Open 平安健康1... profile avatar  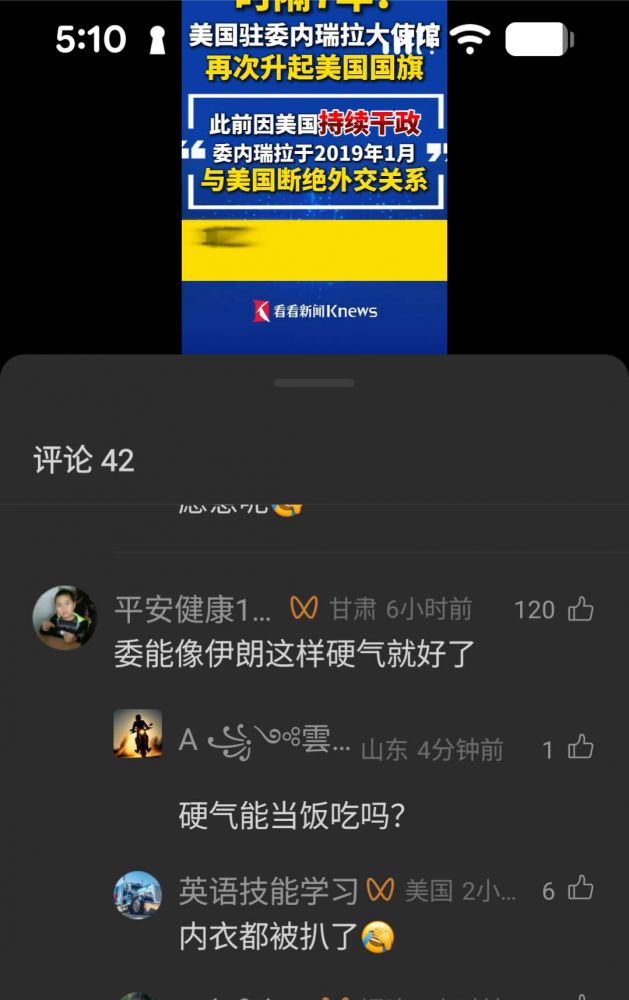[64, 618]
